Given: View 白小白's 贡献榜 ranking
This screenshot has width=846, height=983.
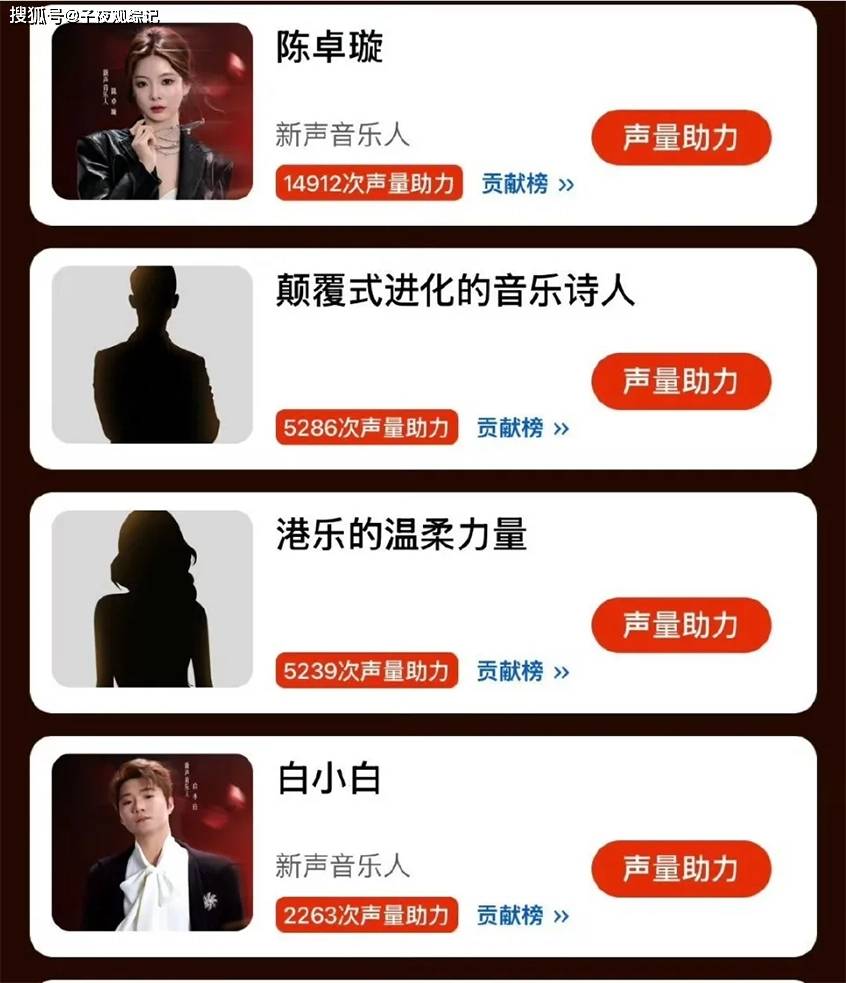Looking at the screenshot, I should click(x=522, y=915).
